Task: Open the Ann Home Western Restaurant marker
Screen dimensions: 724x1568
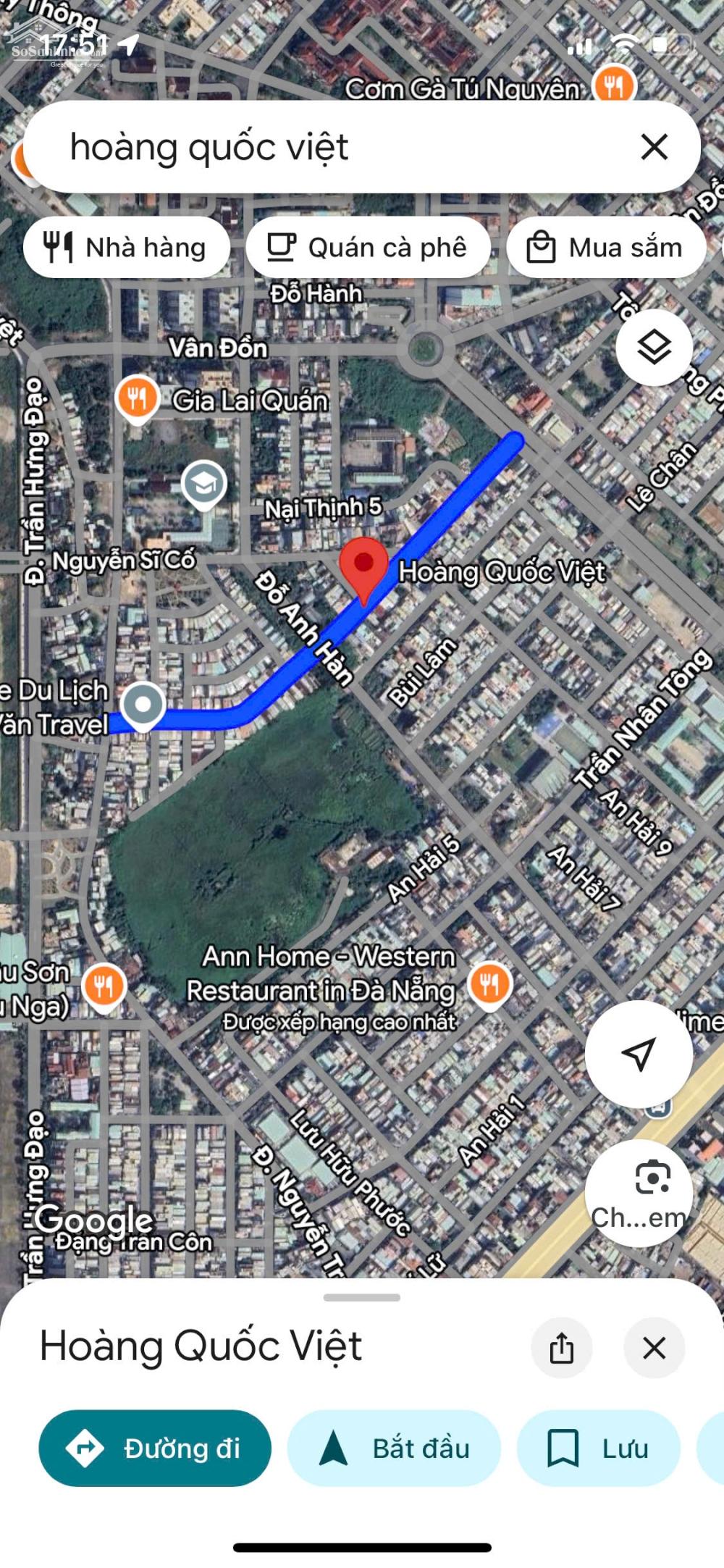Action: point(489,985)
